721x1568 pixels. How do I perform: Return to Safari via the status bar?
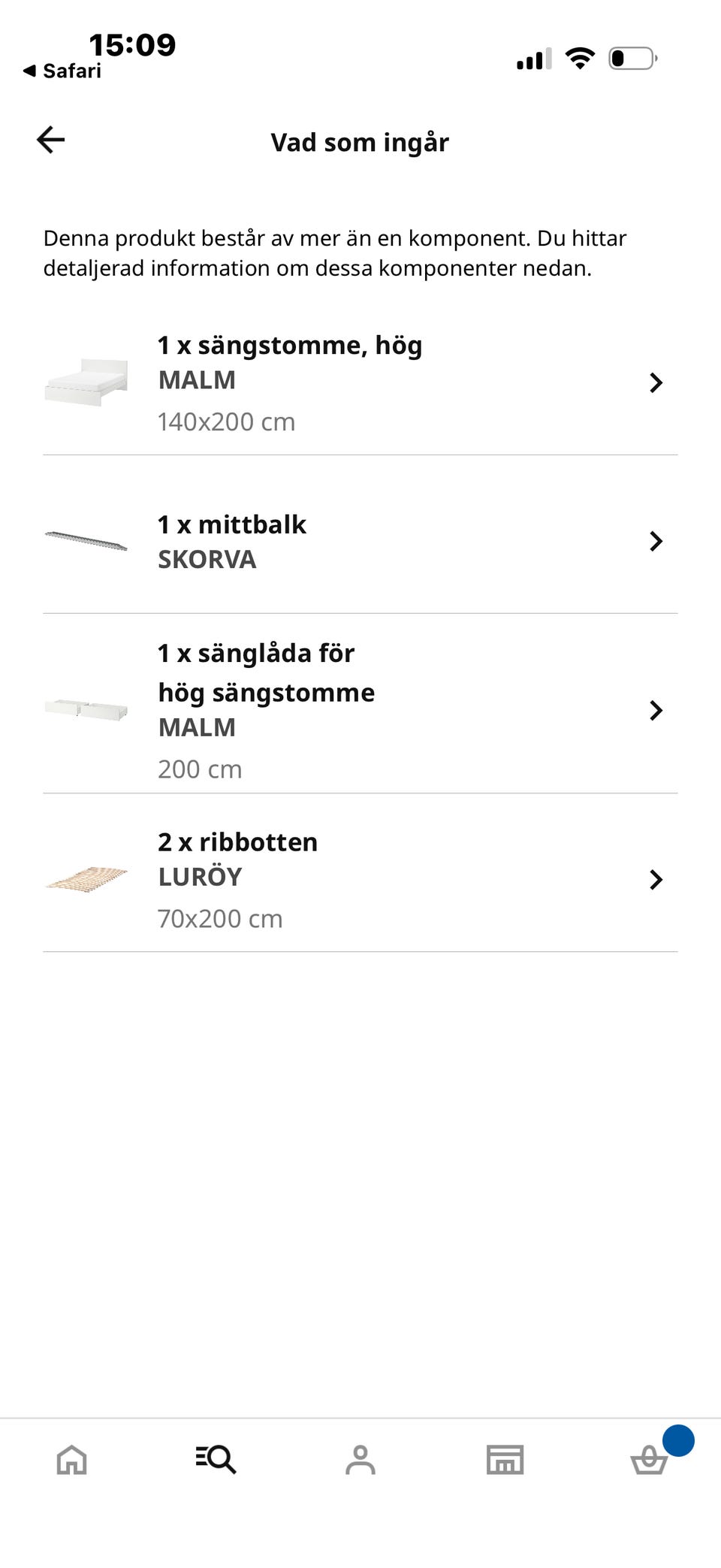pyautogui.click(x=63, y=71)
